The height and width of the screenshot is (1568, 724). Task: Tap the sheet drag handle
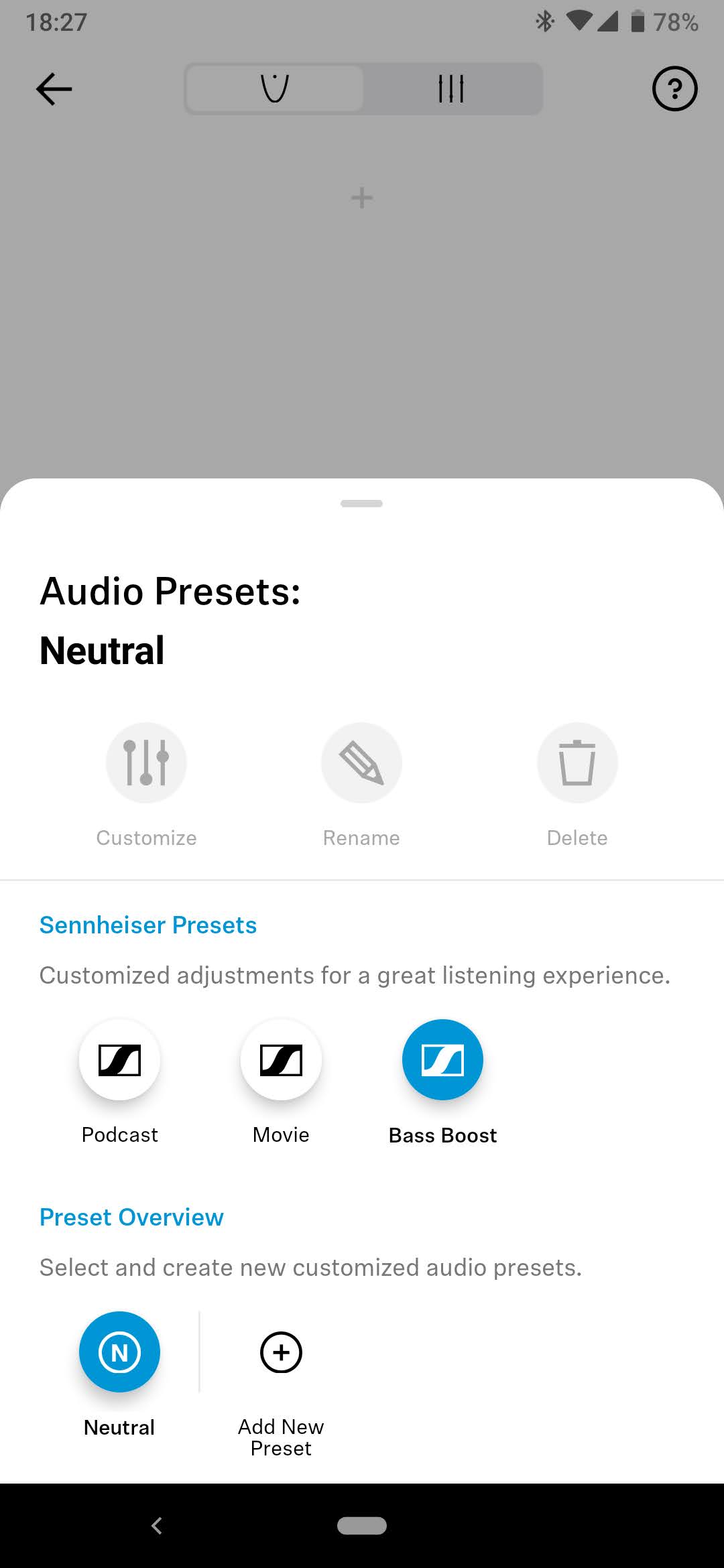coord(361,504)
